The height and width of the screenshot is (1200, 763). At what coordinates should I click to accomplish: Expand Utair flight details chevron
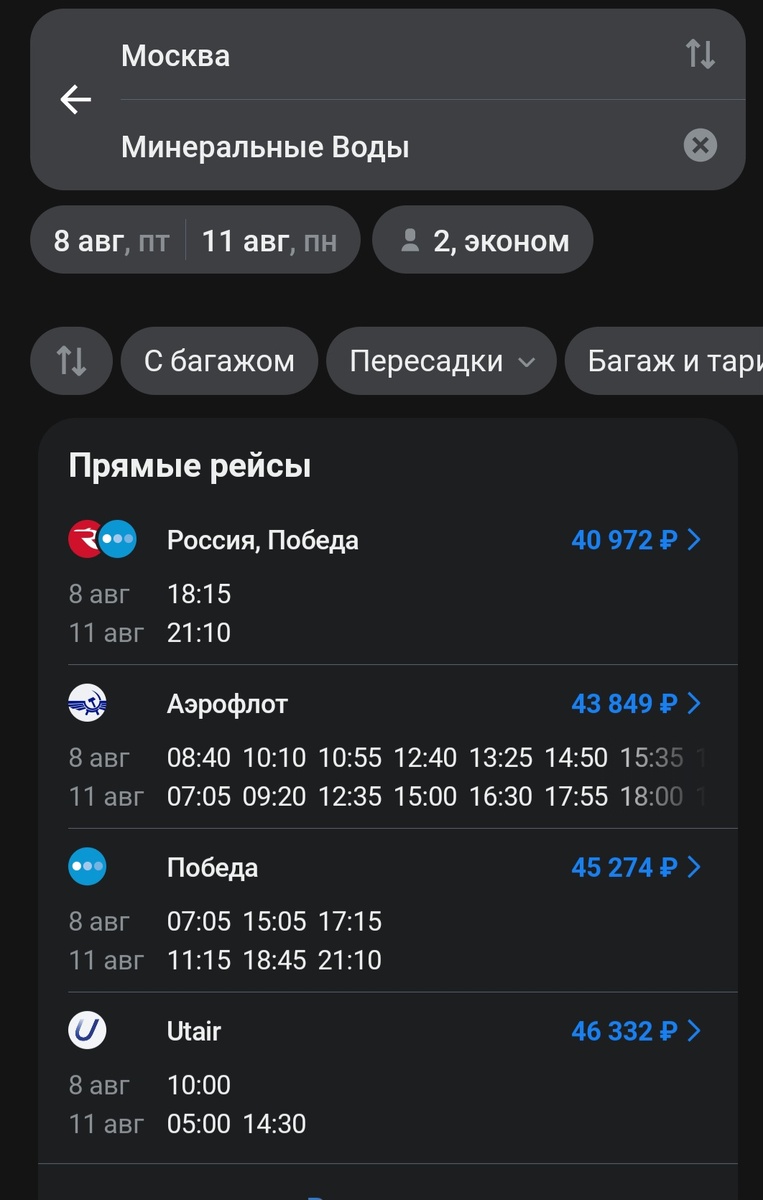coord(695,1030)
